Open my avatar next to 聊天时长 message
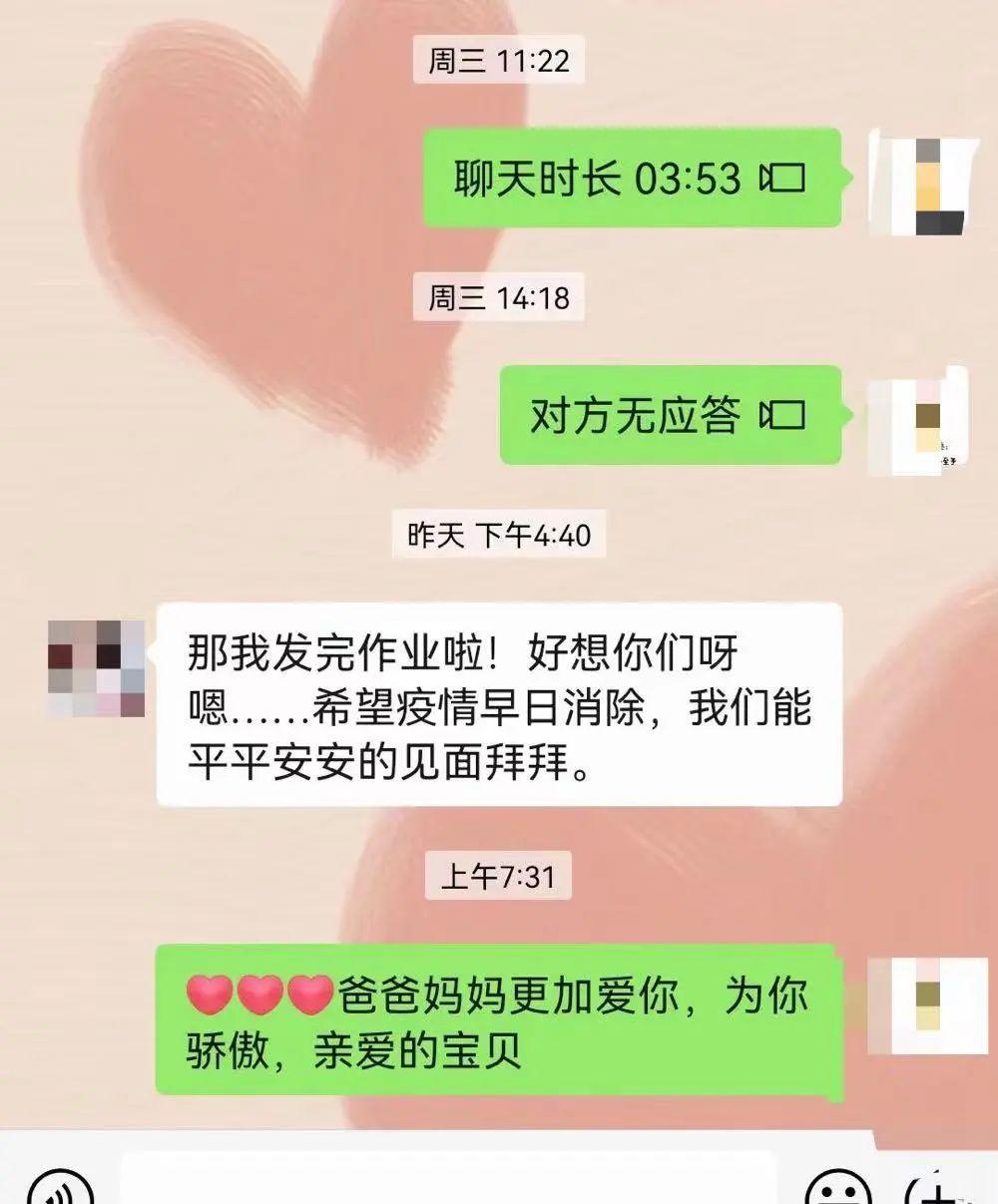 click(x=921, y=182)
